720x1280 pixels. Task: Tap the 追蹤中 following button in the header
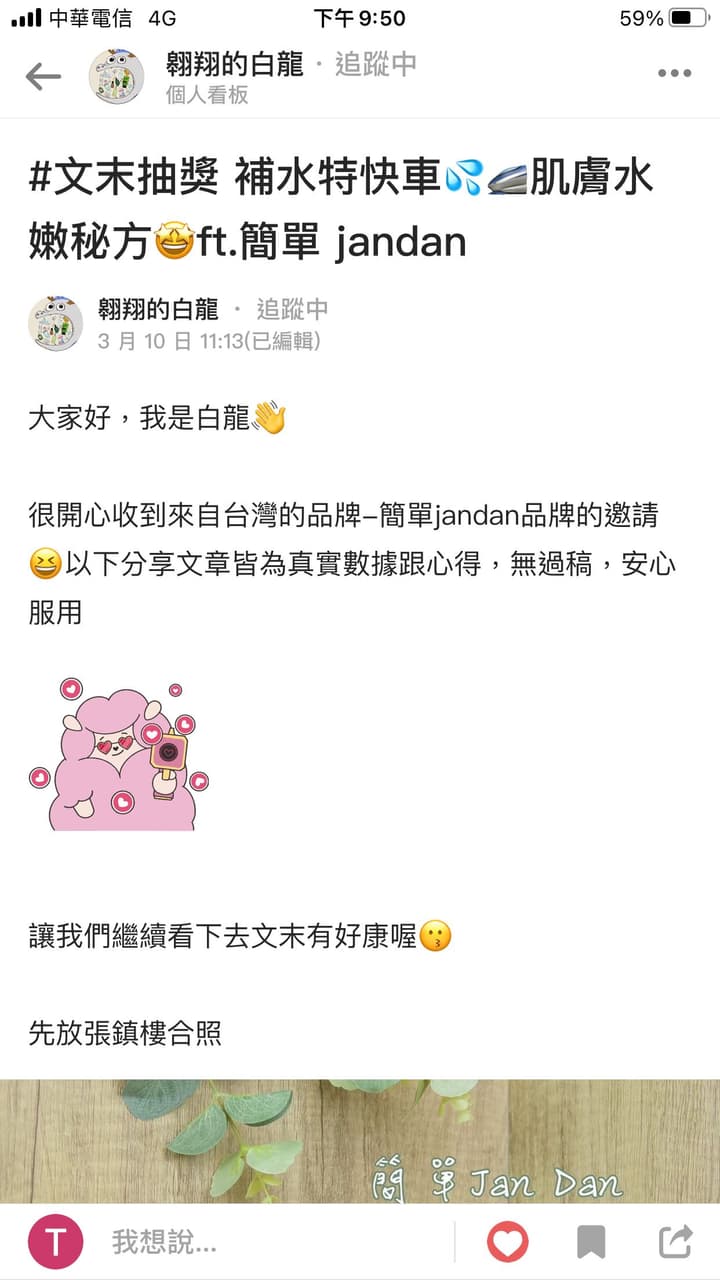(x=375, y=65)
